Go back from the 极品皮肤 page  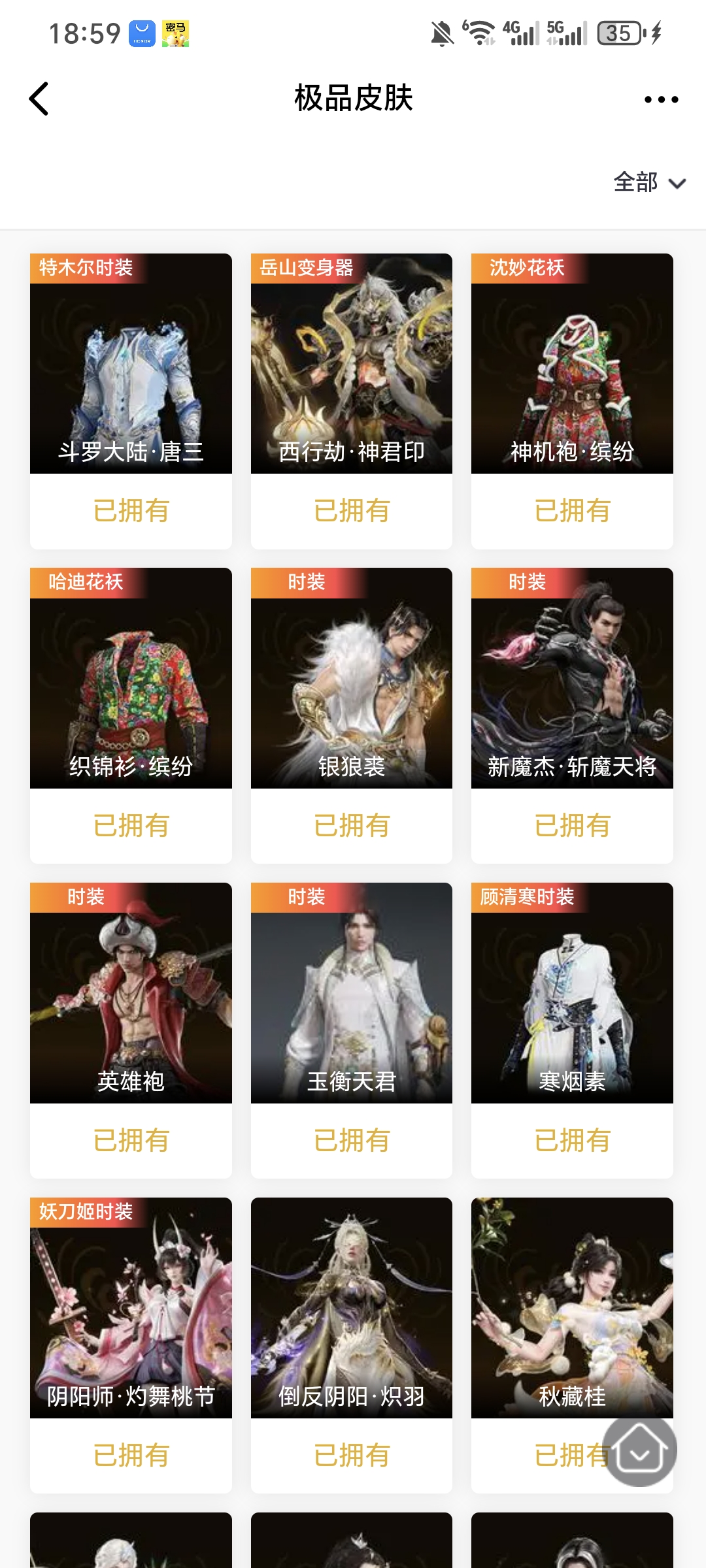(x=39, y=99)
